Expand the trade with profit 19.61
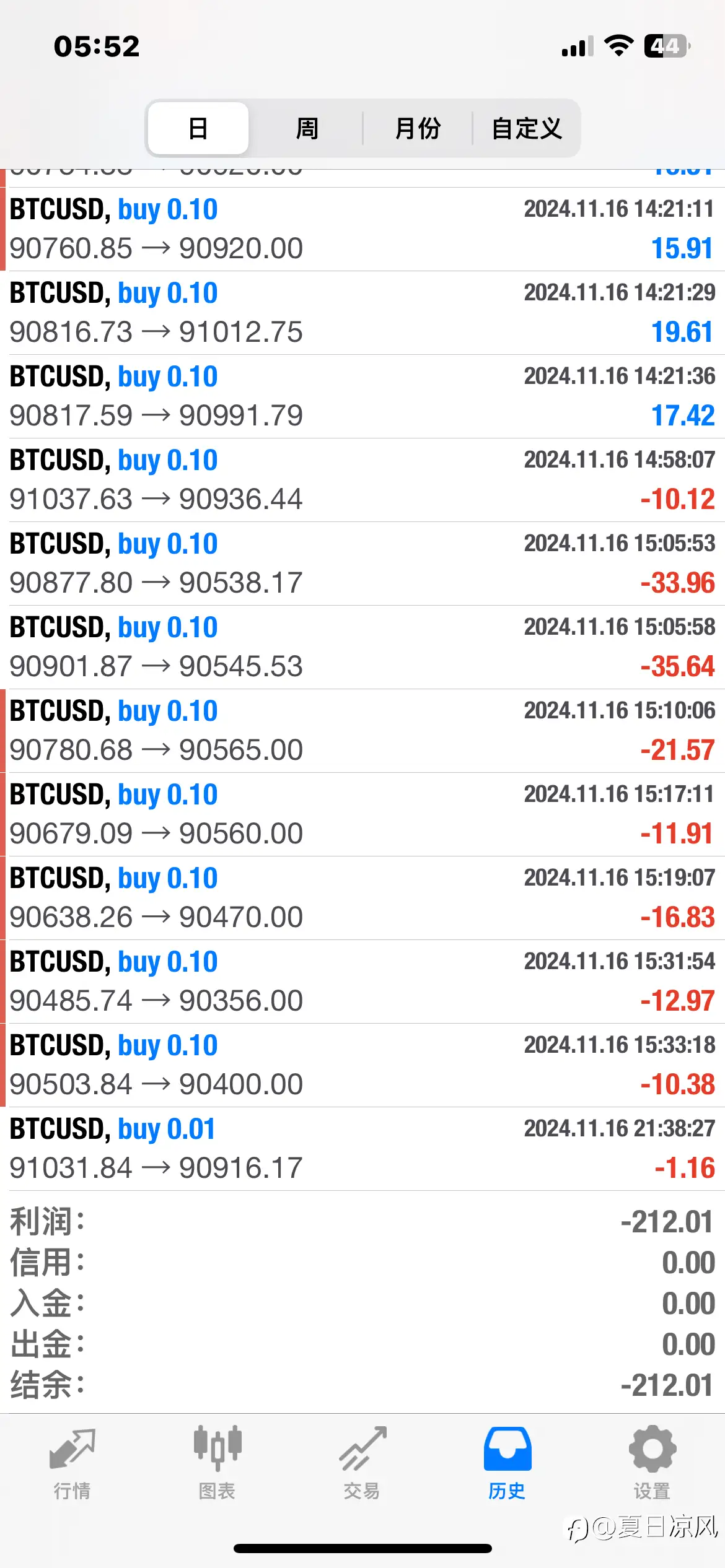This screenshot has height=1568, width=725. point(362,313)
